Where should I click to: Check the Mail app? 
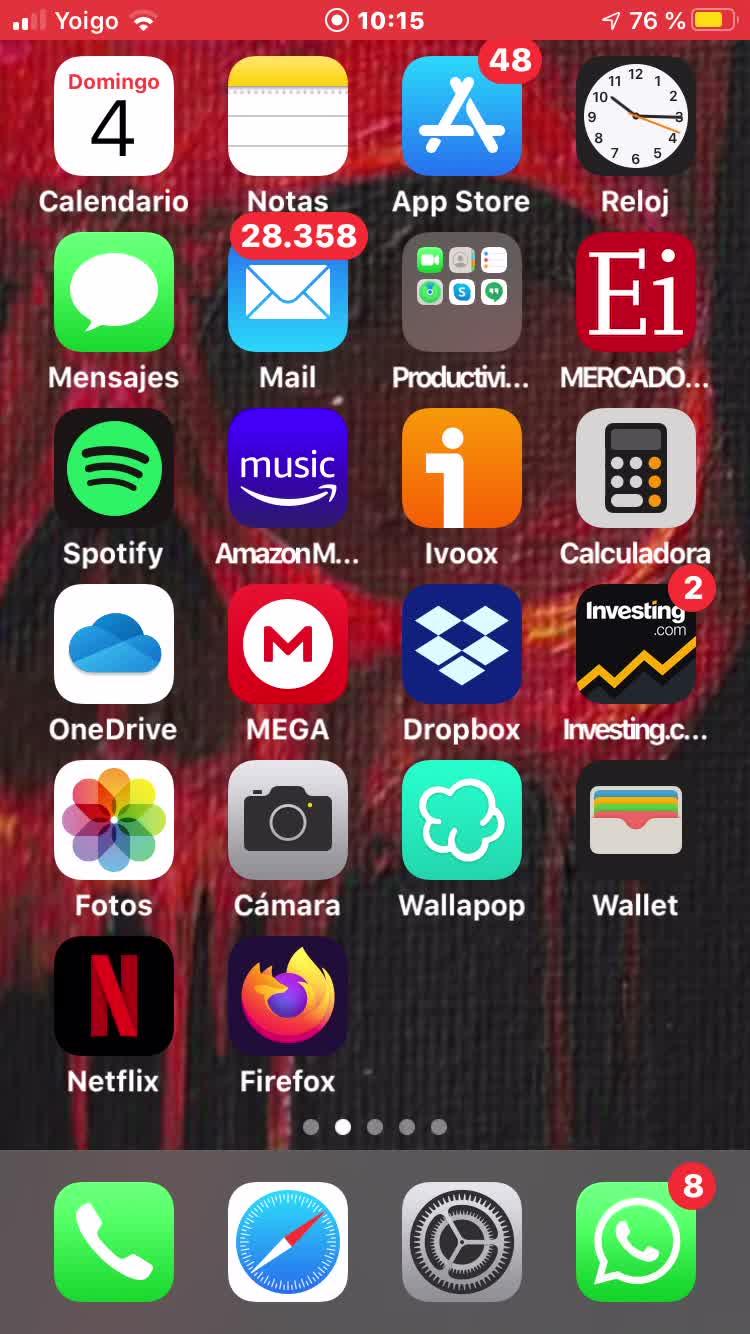pyautogui.click(x=287, y=292)
